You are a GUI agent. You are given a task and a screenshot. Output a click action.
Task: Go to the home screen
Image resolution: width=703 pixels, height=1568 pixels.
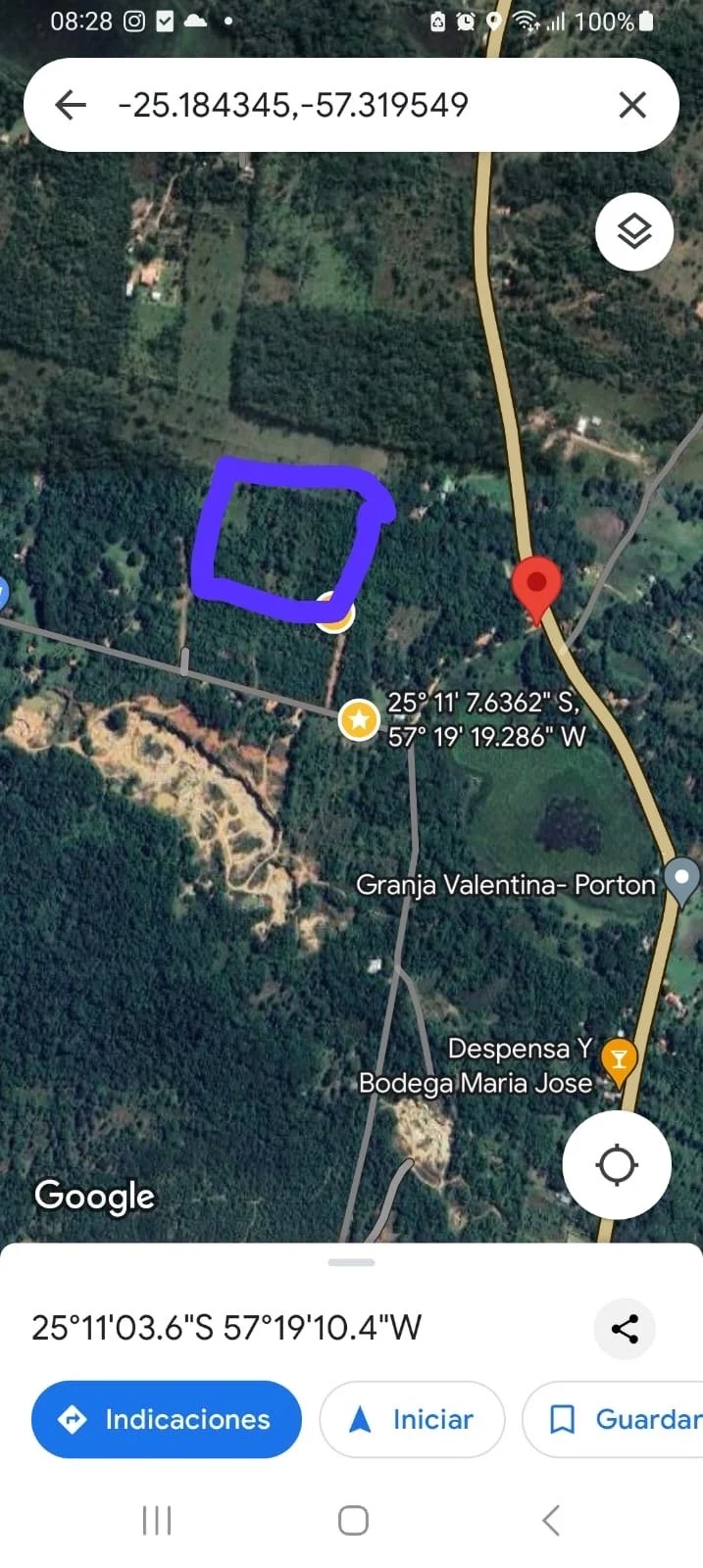point(353,1520)
